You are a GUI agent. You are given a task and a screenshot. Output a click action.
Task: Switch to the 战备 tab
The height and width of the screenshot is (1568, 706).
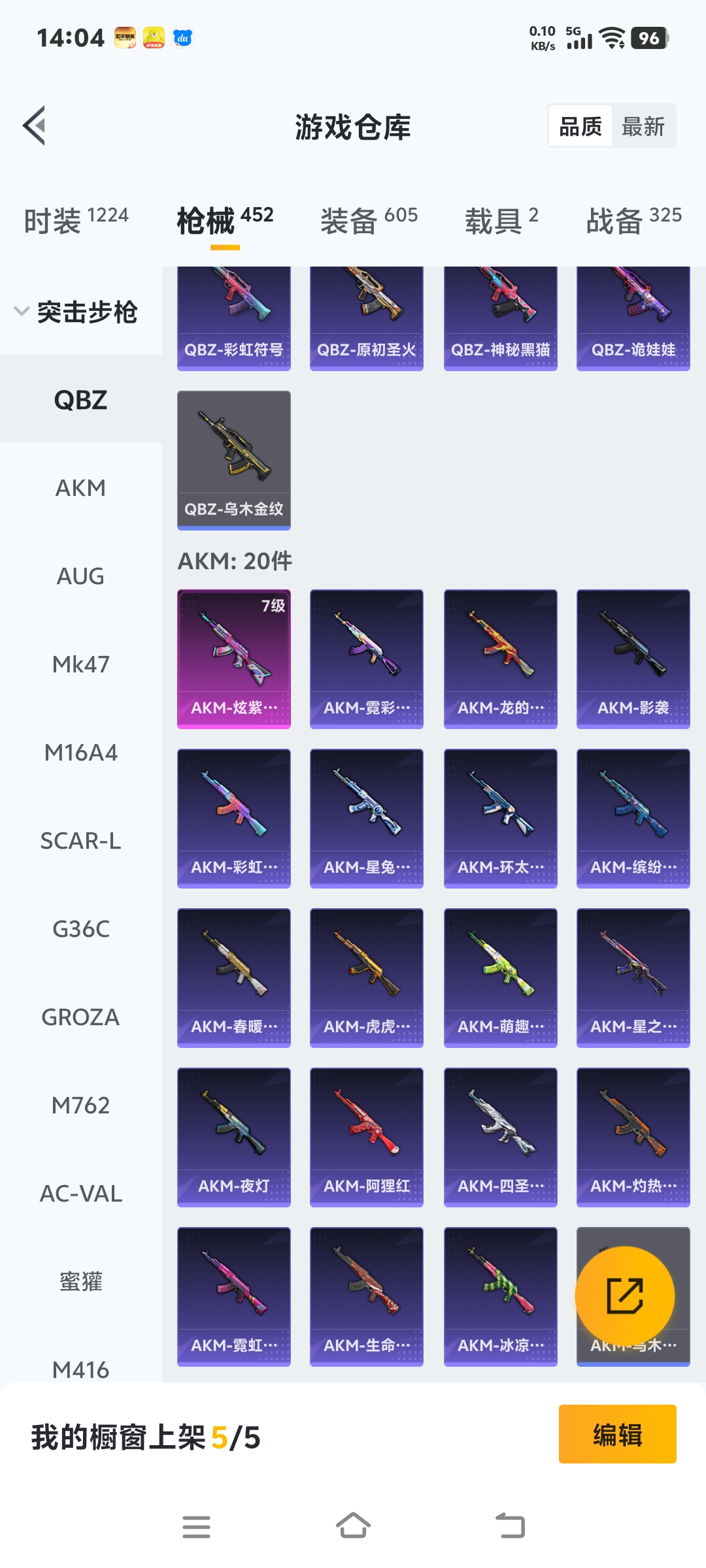pos(633,220)
